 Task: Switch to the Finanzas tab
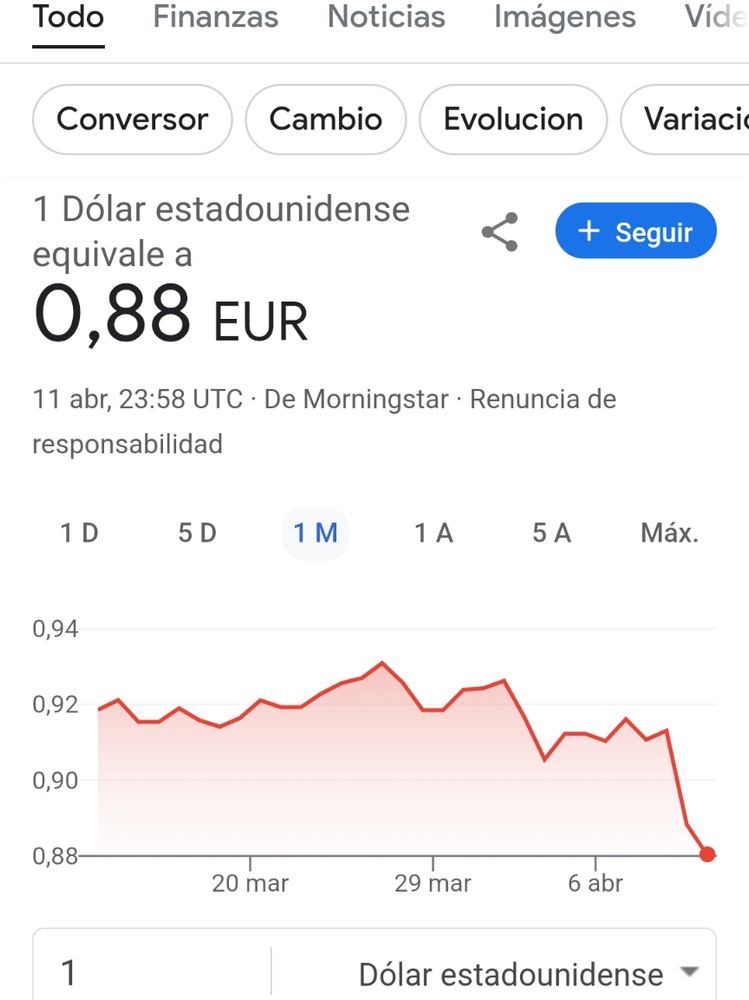tap(215, 17)
